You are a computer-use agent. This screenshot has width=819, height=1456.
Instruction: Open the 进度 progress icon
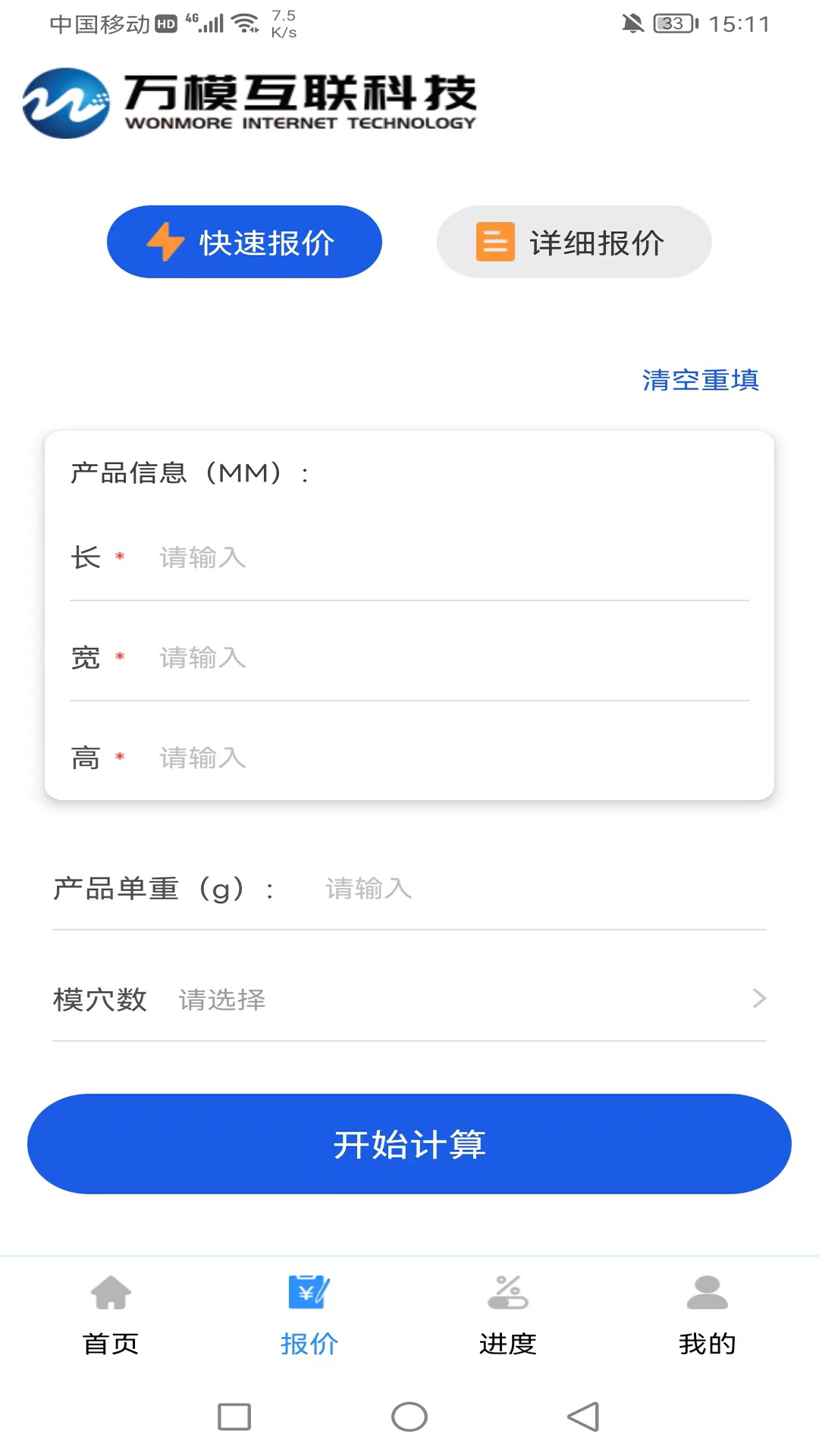point(508,1292)
